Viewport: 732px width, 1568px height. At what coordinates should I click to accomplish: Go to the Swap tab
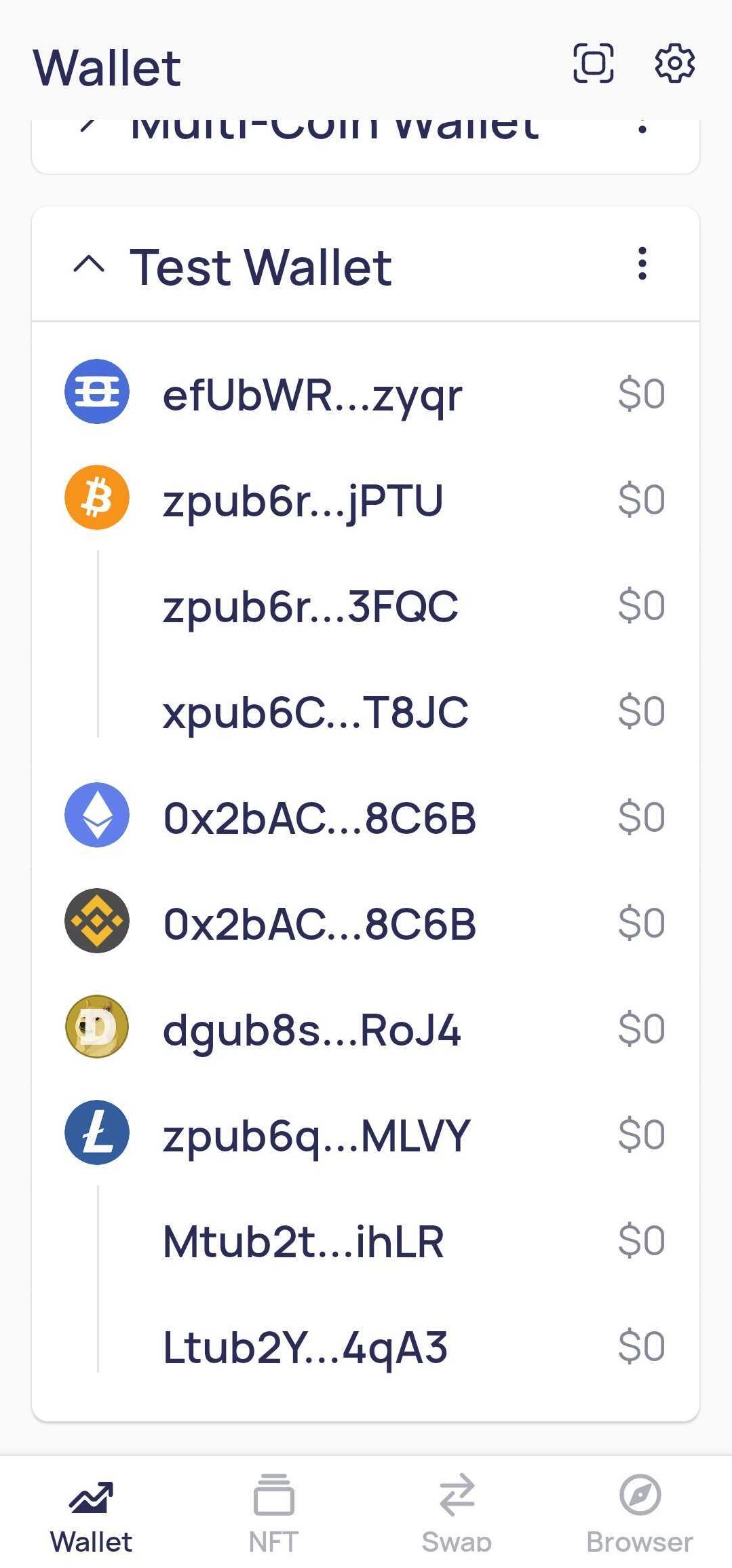[456, 1513]
